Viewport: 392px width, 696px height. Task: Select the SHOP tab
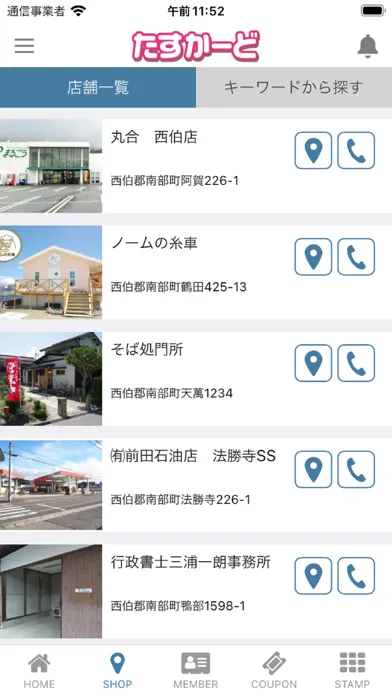tap(117, 670)
